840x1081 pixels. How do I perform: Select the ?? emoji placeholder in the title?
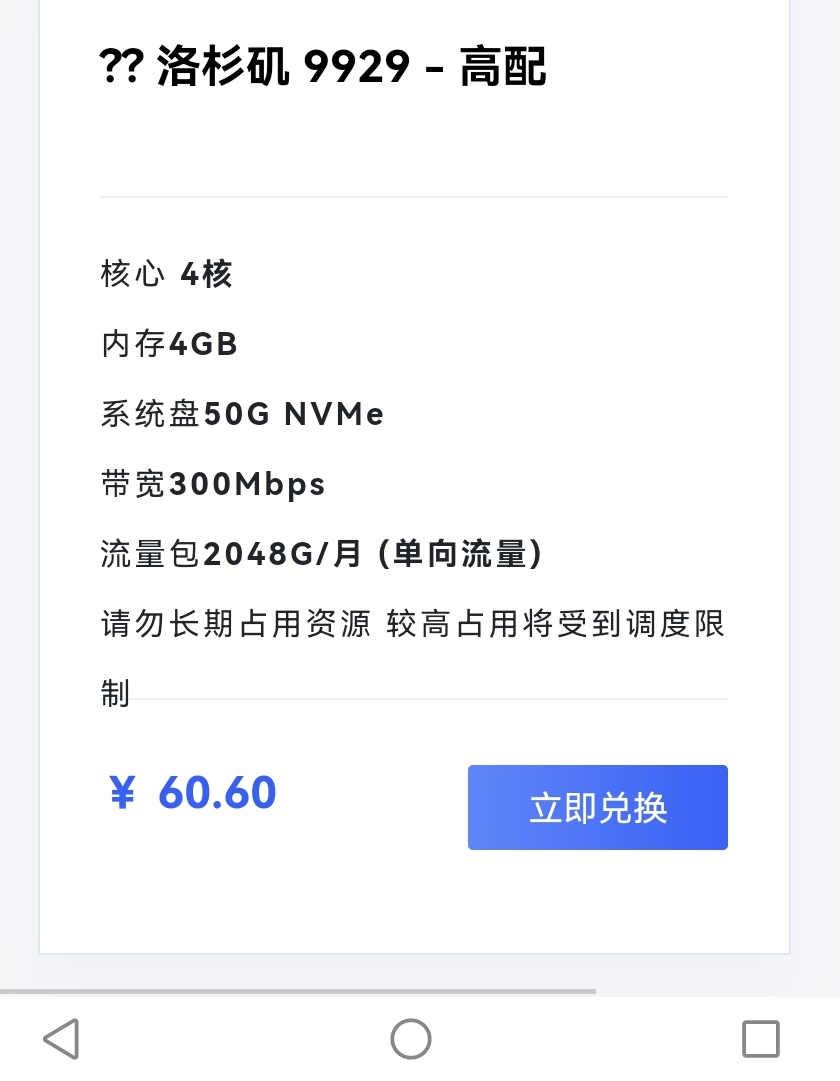[117, 65]
